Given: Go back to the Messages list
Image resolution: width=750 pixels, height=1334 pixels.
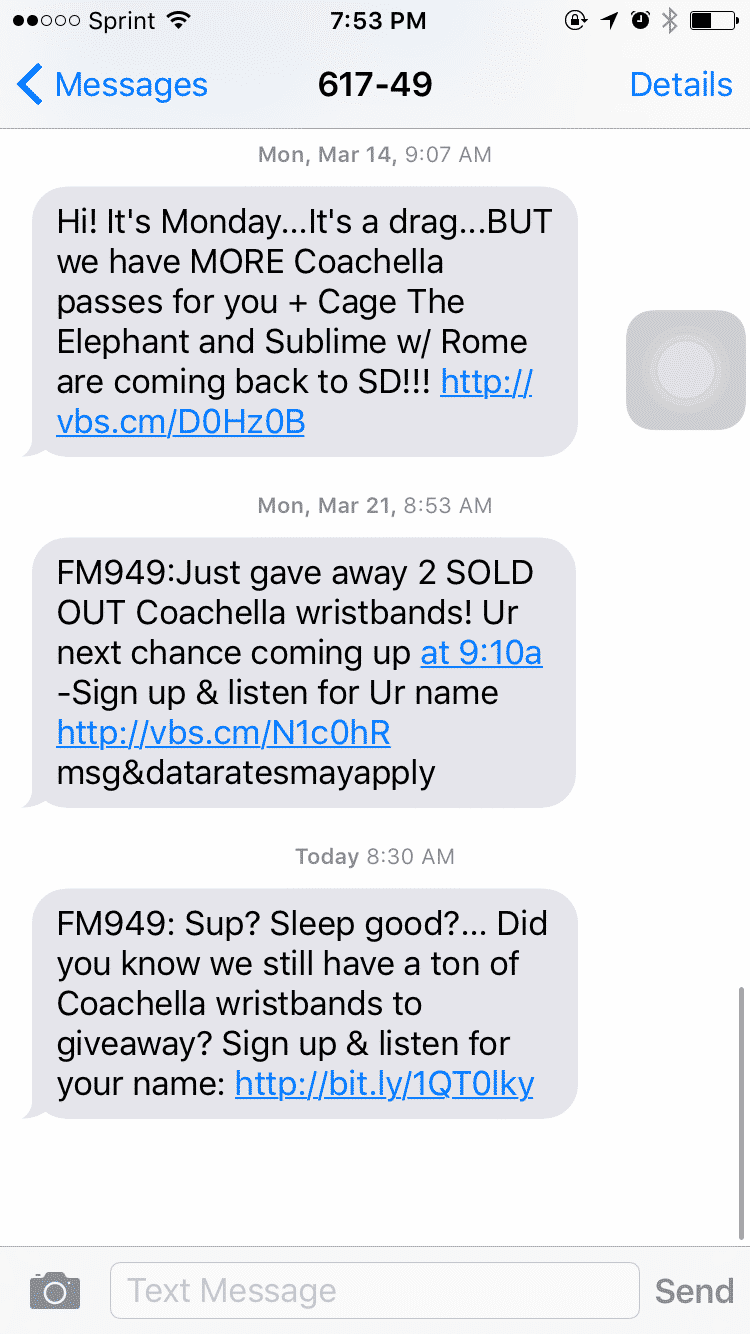Looking at the screenshot, I should (x=112, y=85).
